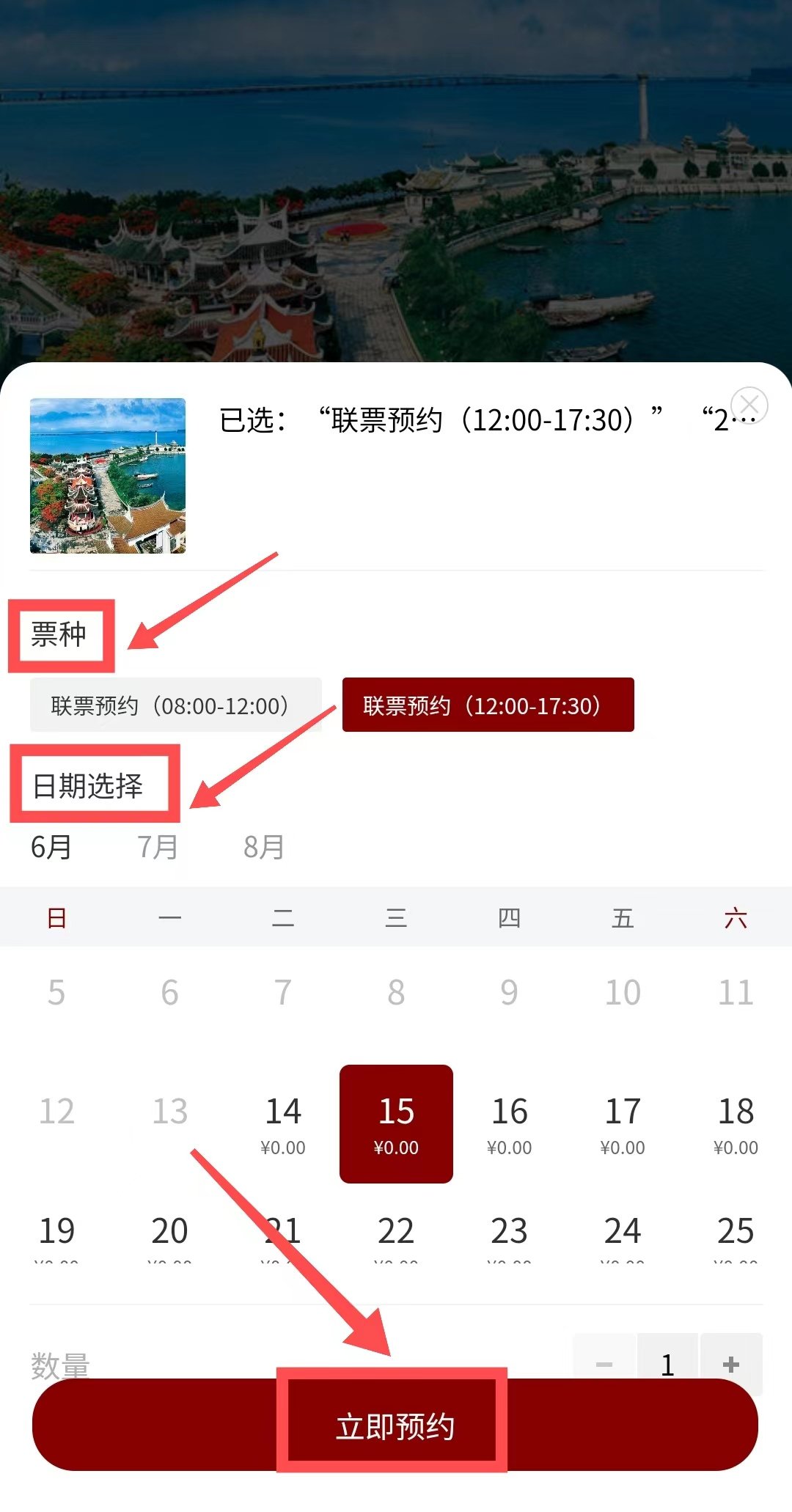Select date 16
Screen dimensions: 792x1512
[510, 1123]
